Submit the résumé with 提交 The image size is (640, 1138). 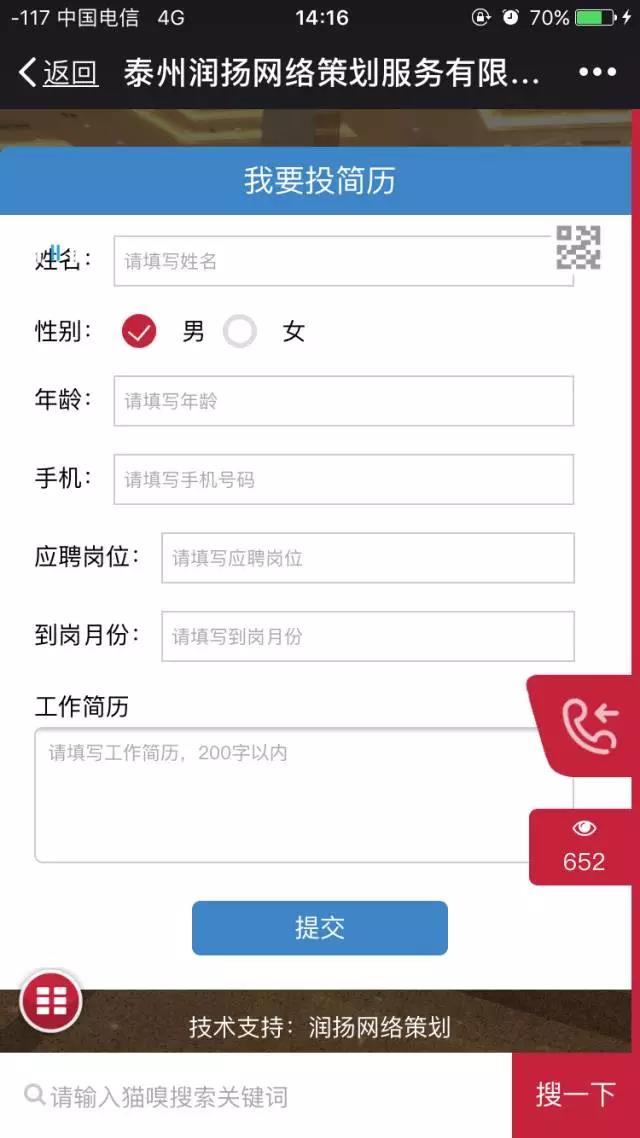coord(319,928)
